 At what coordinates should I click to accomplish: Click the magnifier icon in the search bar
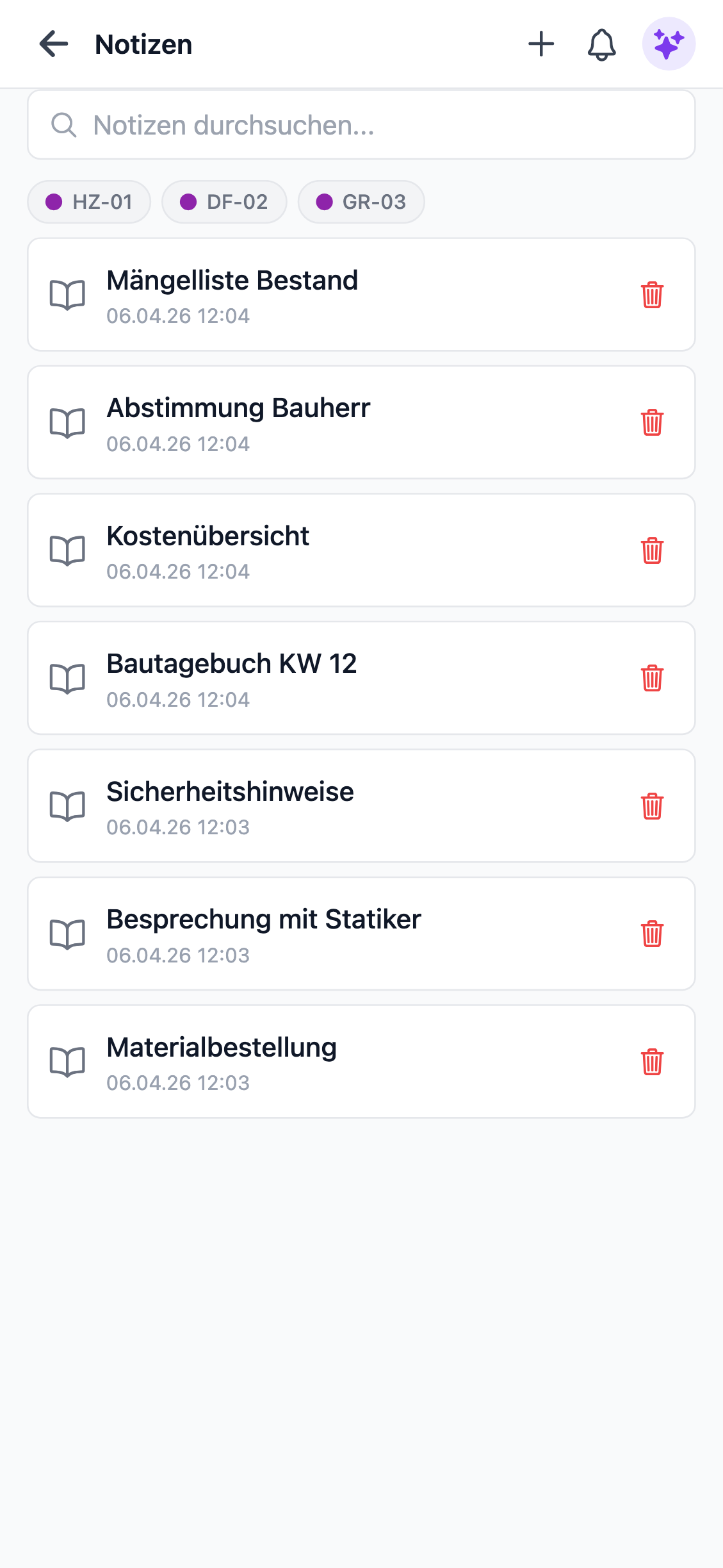tap(64, 124)
